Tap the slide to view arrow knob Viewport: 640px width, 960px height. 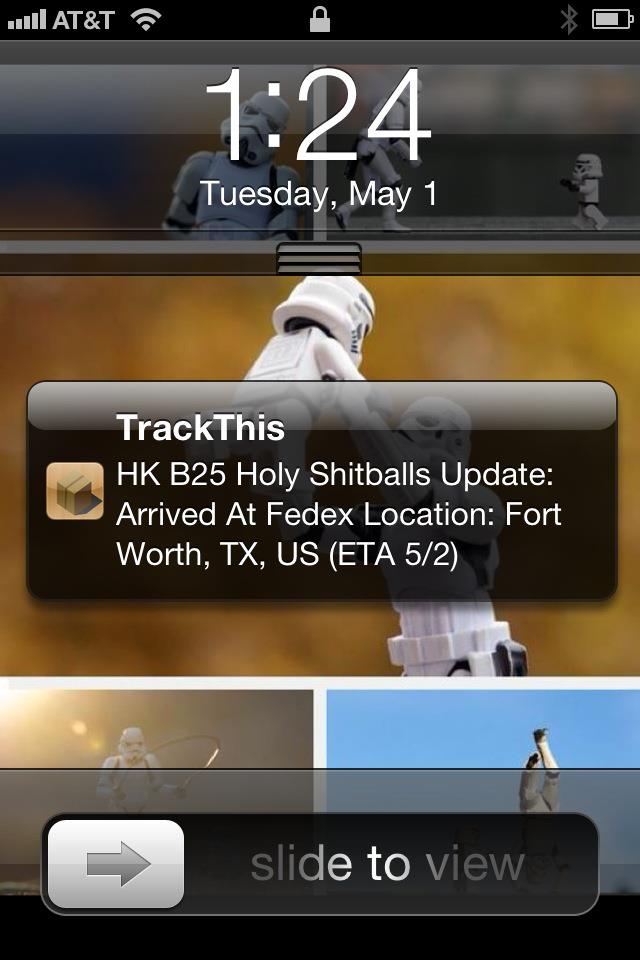116,864
